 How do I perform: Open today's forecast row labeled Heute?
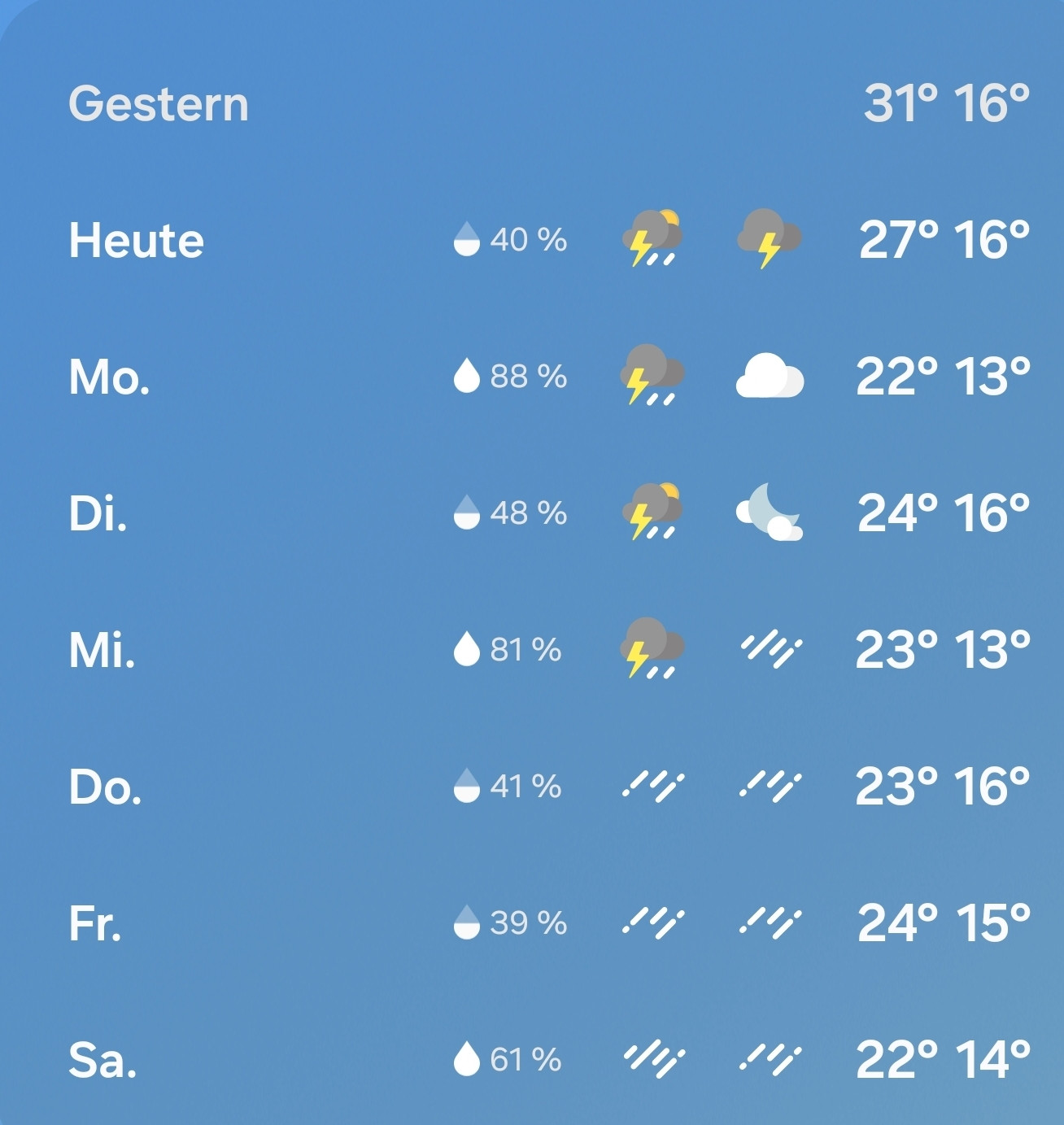point(137,241)
